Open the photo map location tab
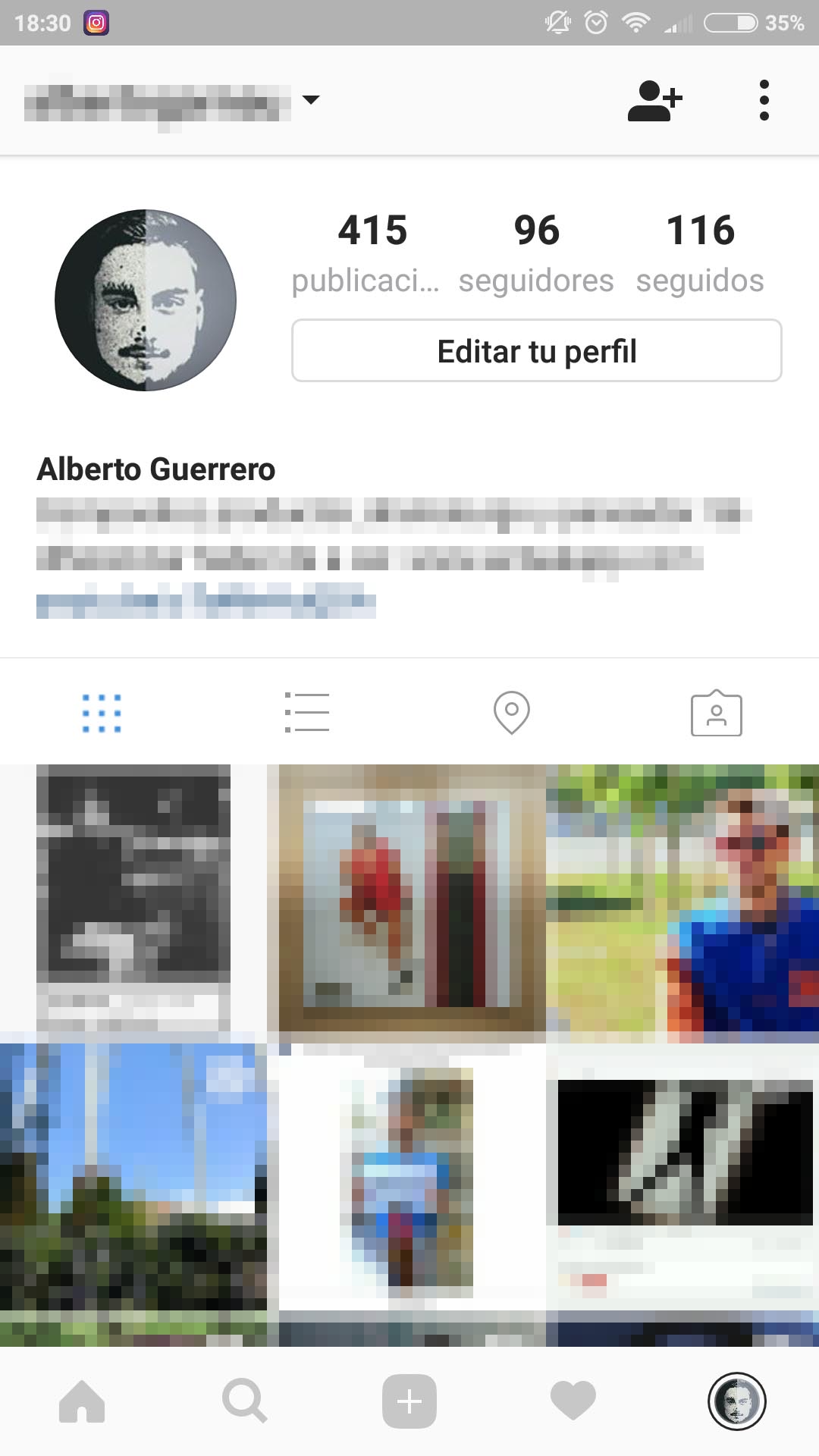This screenshot has height=1456, width=819. tap(512, 712)
